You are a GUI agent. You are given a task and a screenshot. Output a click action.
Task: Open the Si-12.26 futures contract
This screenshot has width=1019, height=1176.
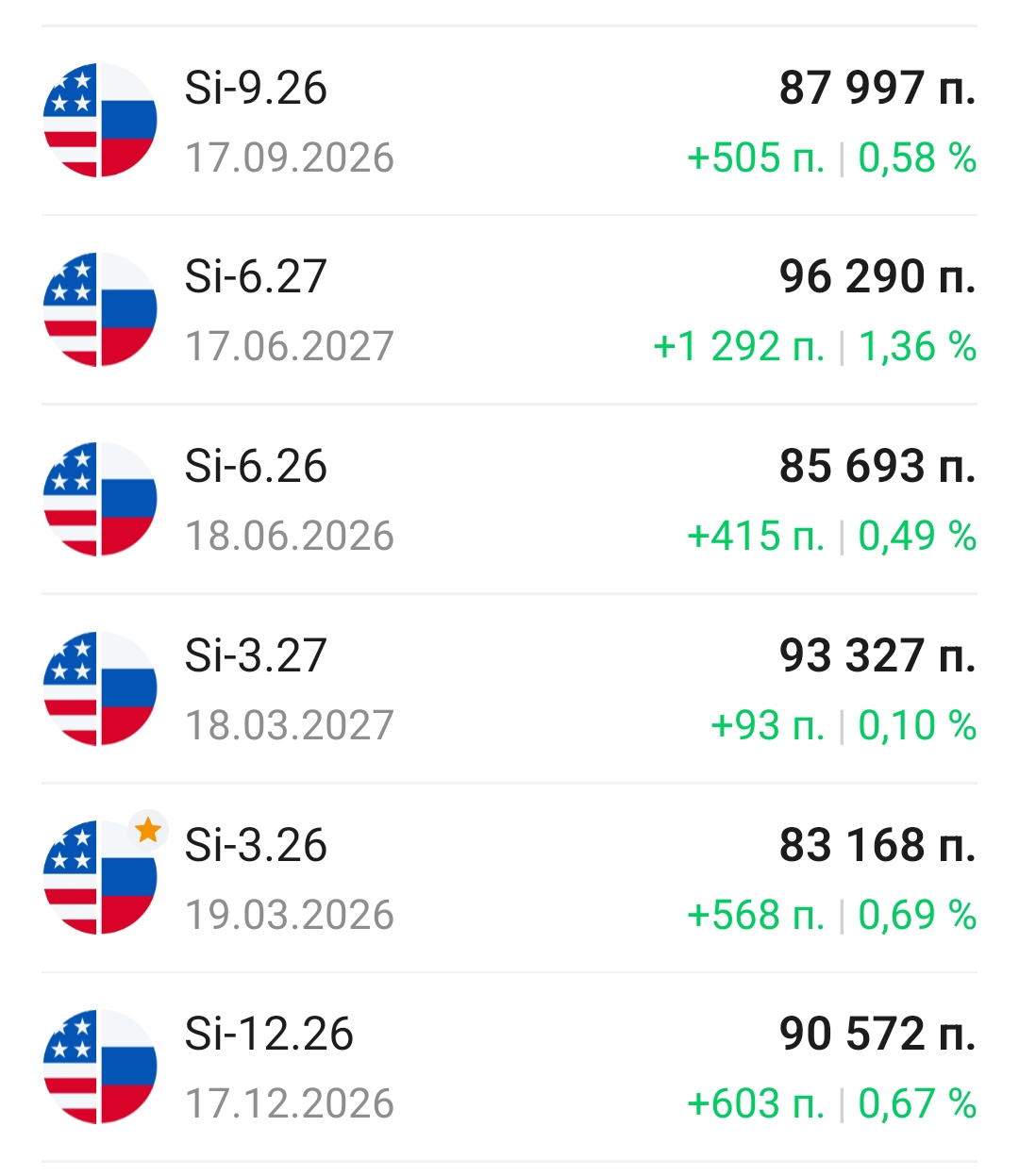509,1068
